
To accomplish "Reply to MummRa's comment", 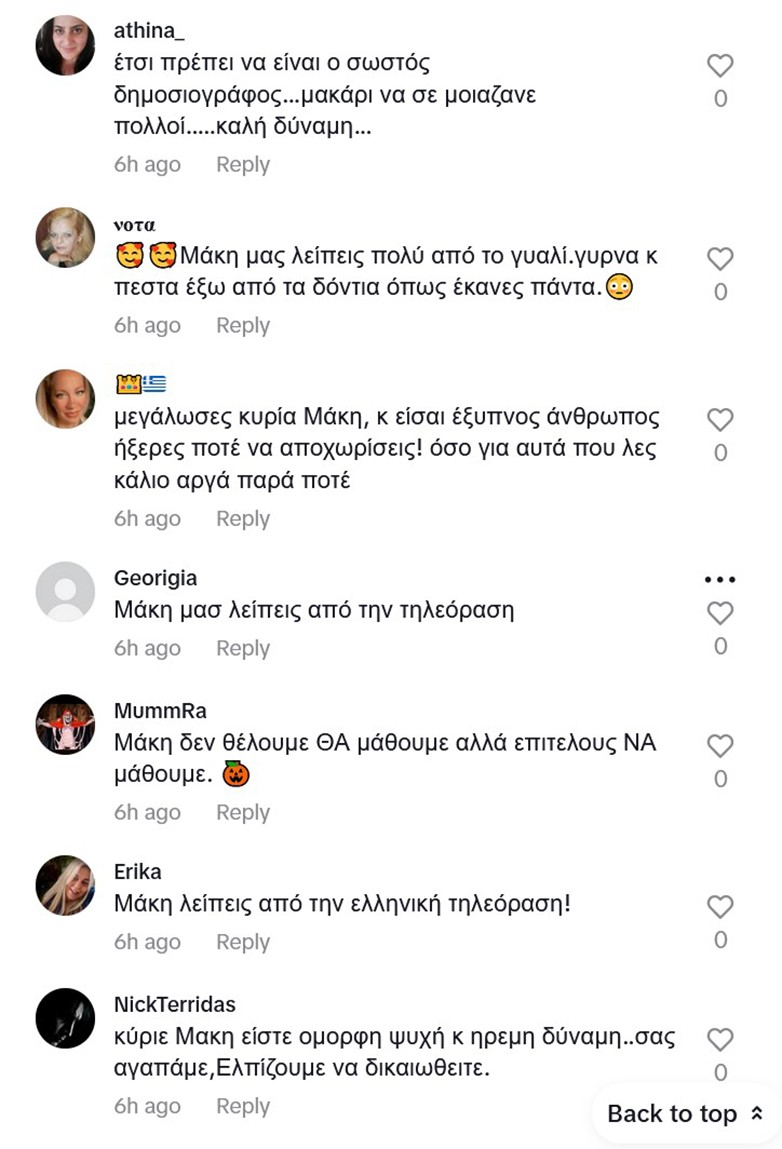I will [x=243, y=813].
